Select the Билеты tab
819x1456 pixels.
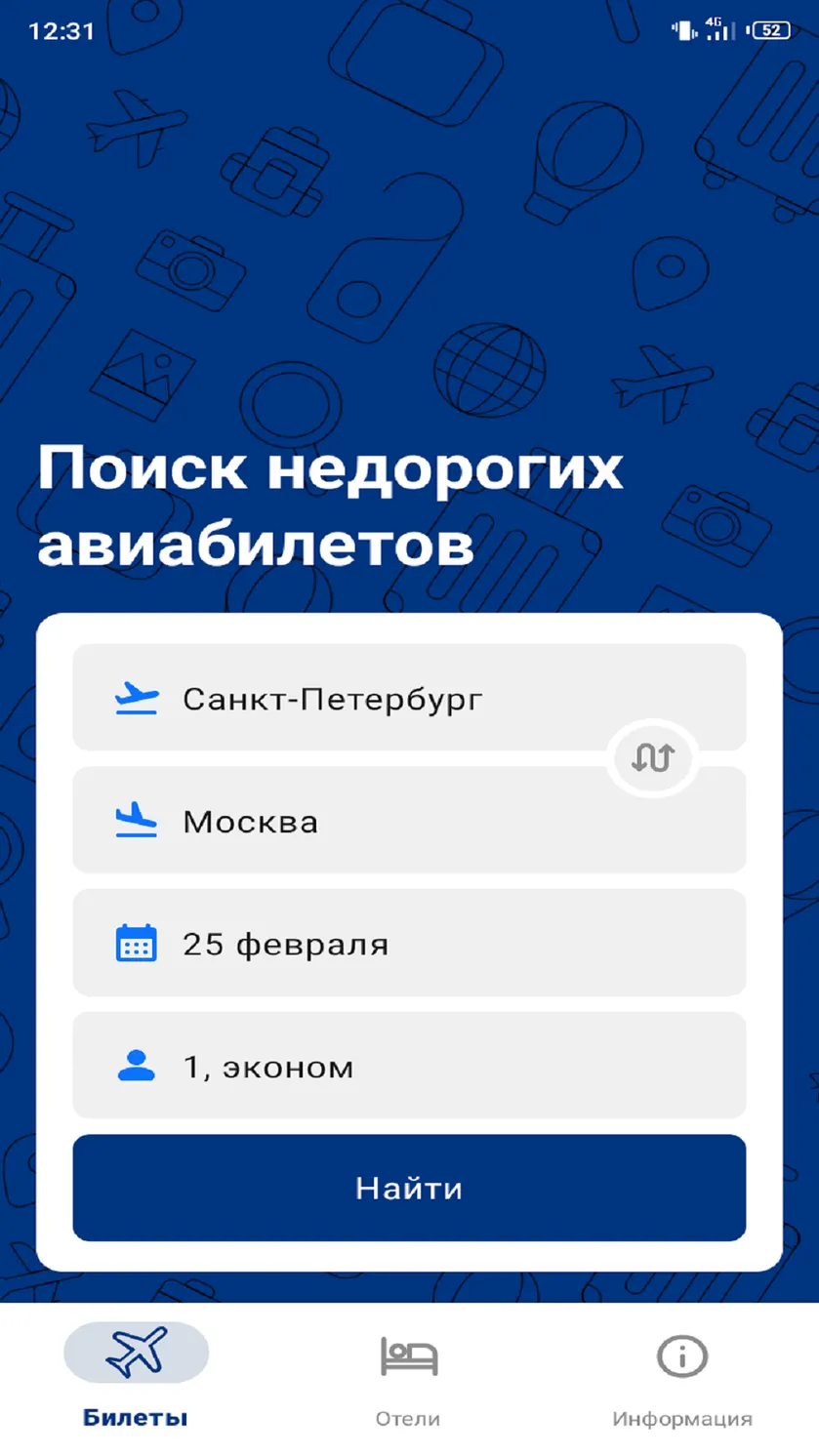click(x=136, y=1379)
